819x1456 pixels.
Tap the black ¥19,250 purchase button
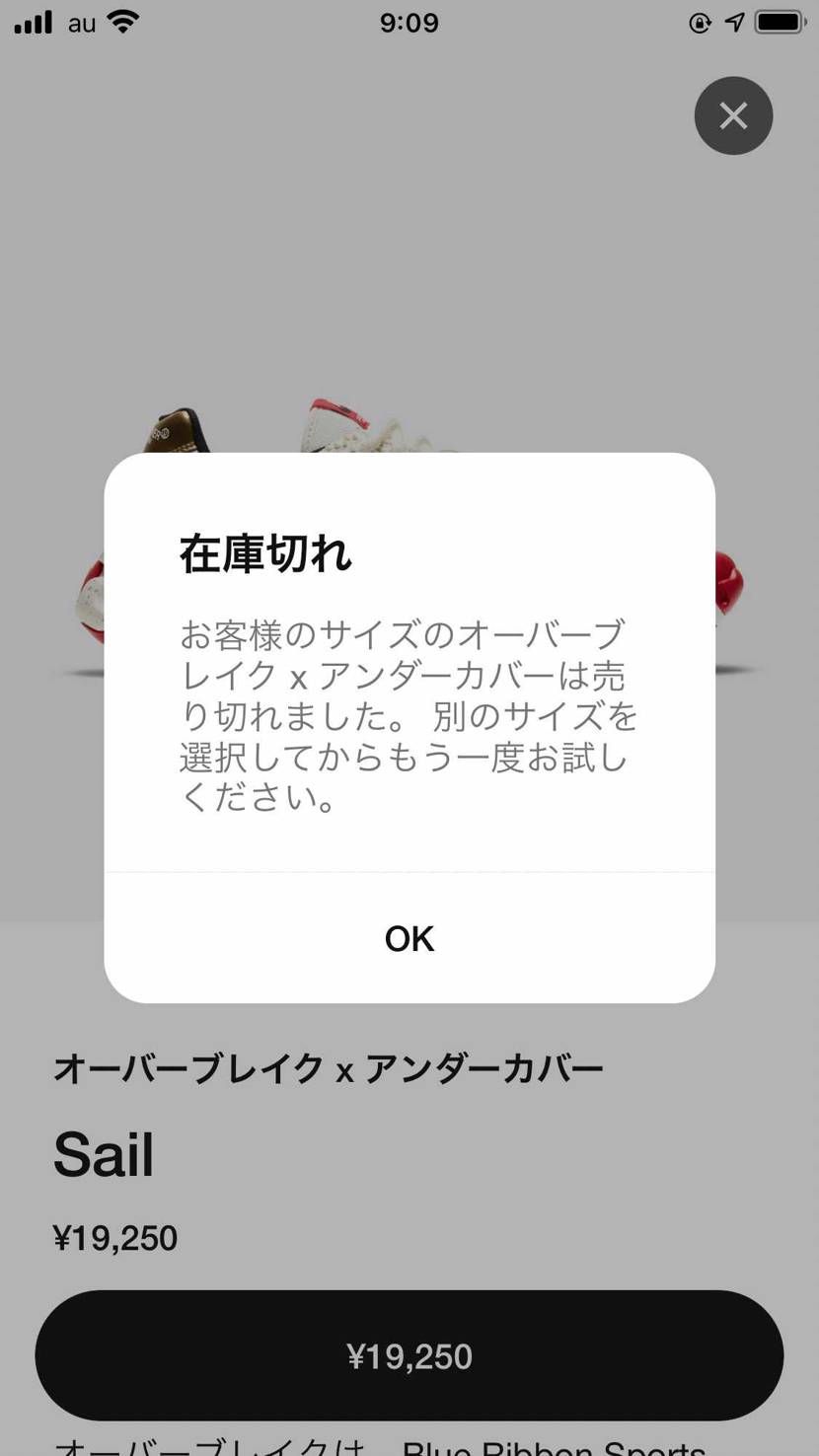point(409,1355)
